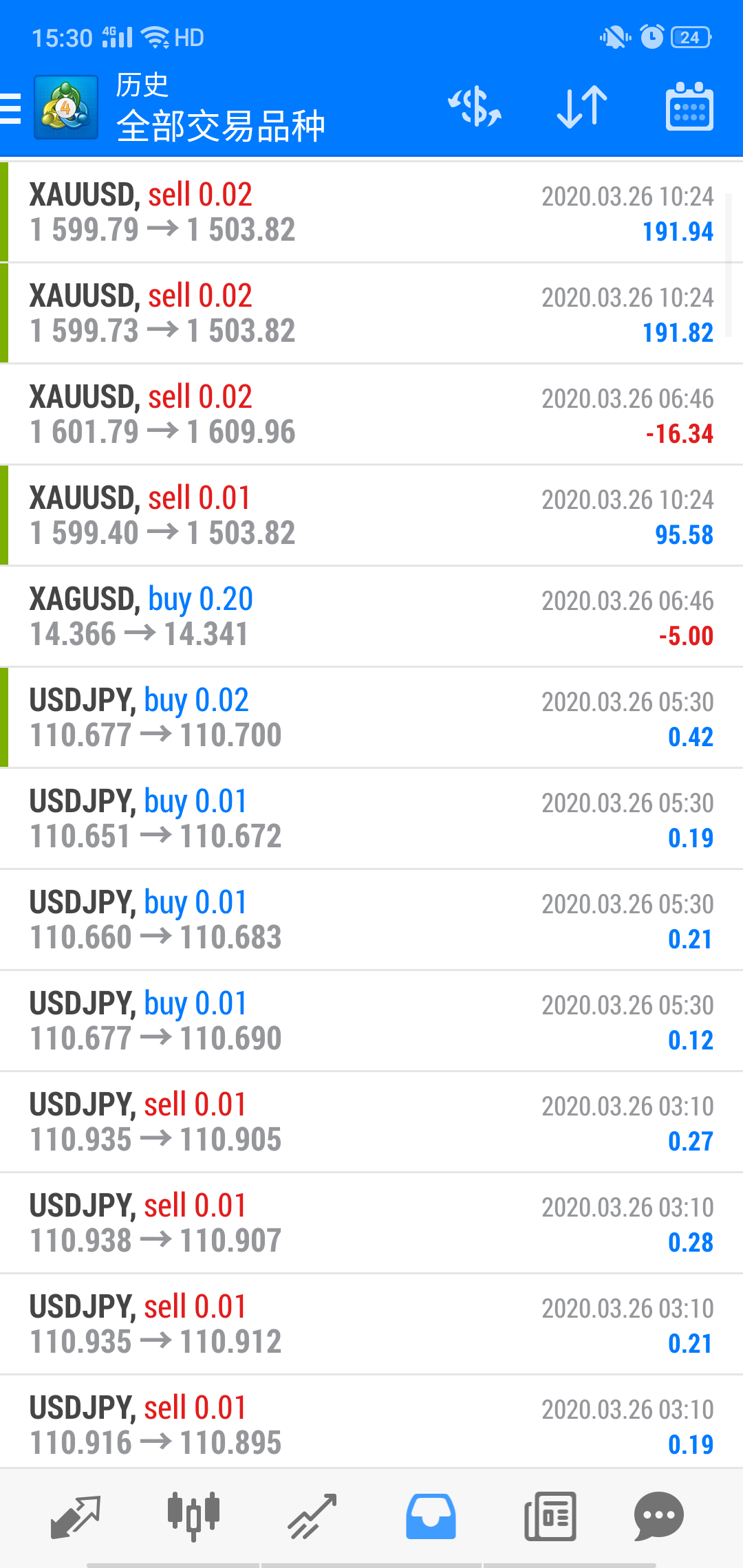Select the USDJPY buy 0.02 trade
743x1568 pixels.
(371, 717)
